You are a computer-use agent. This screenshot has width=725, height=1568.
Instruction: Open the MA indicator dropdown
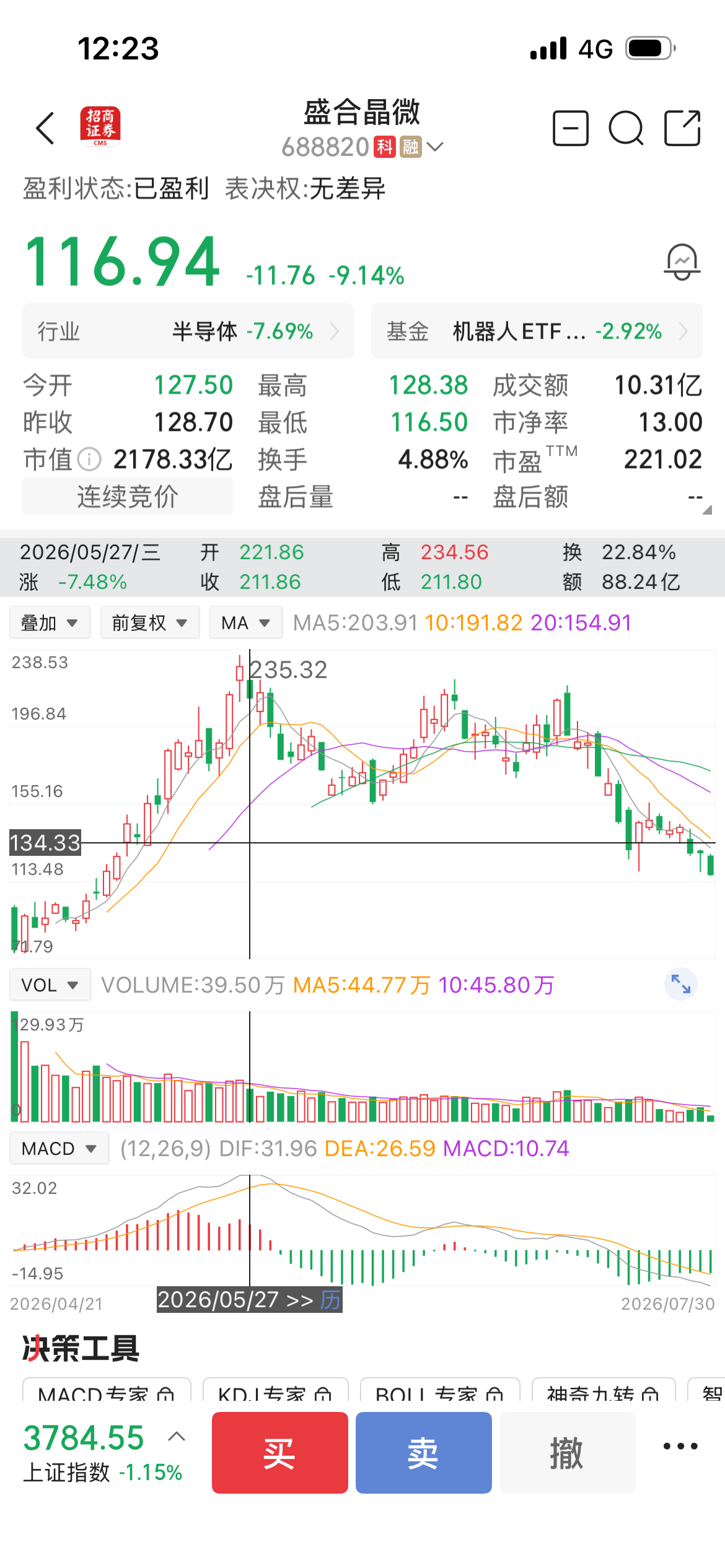pos(246,622)
